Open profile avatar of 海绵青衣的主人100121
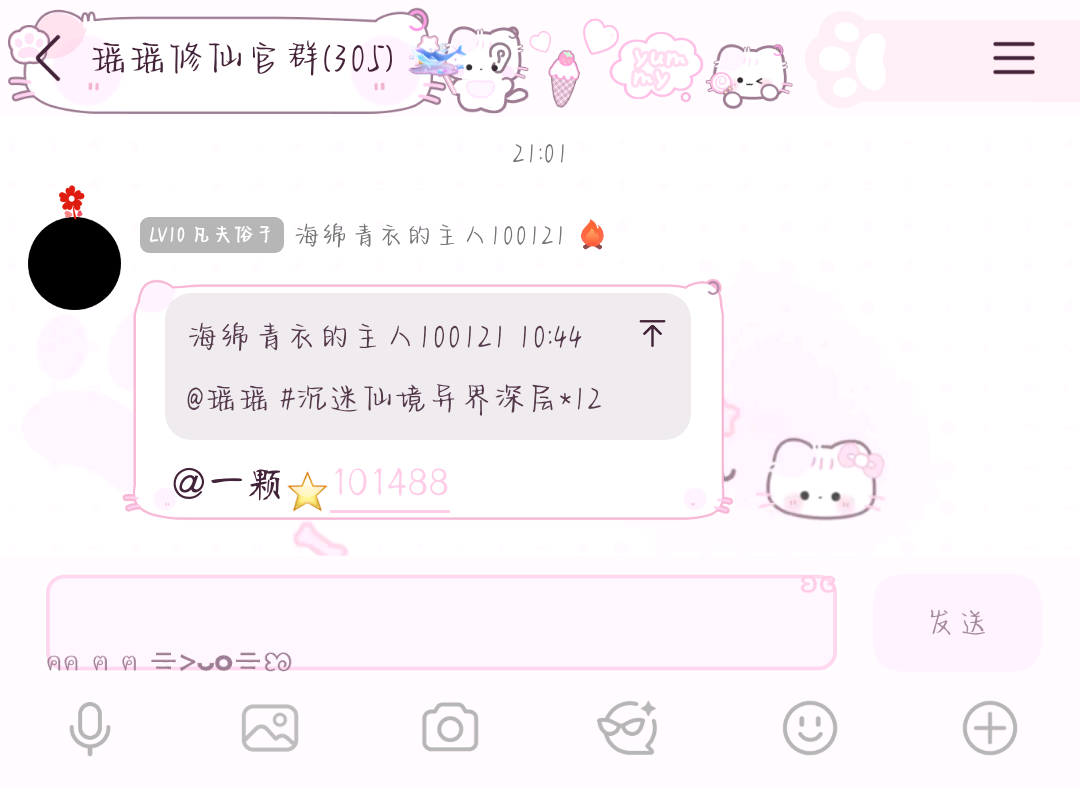The image size is (1080, 789). [74, 263]
